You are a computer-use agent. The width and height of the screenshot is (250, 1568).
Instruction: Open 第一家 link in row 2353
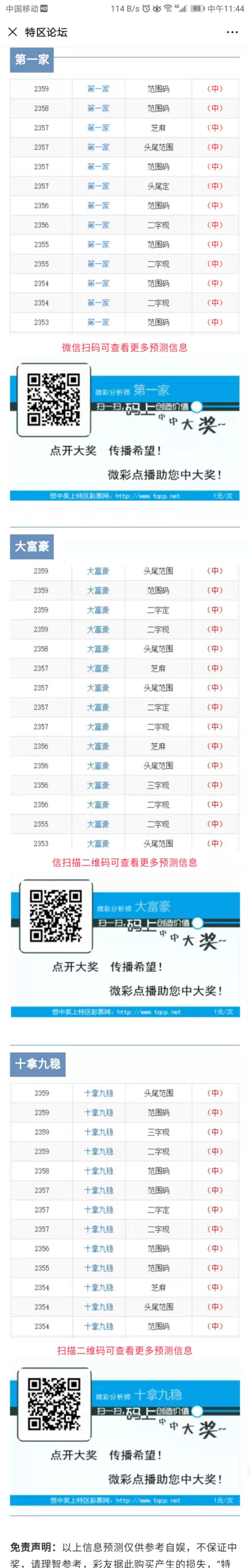pyautogui.click(x=98, y=322)
